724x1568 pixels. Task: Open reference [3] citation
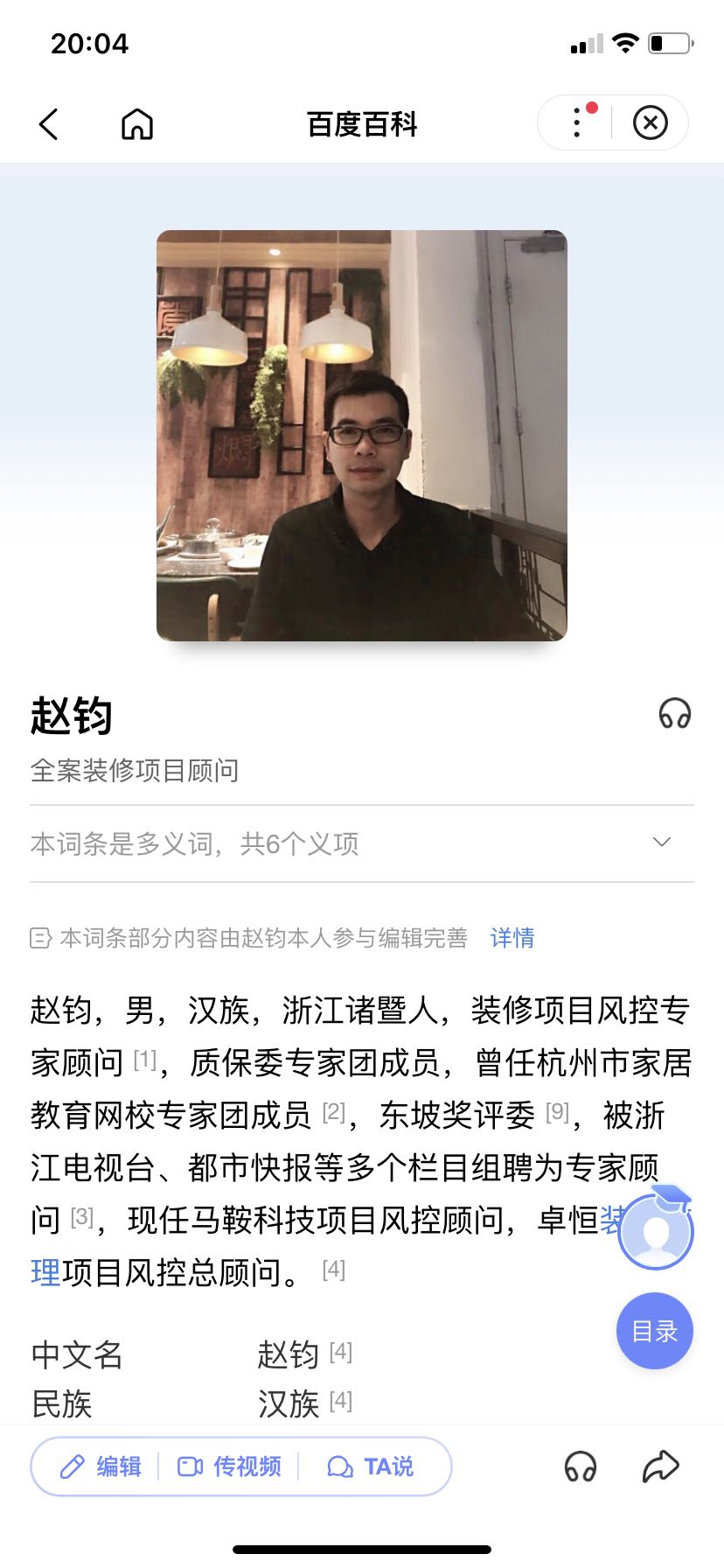[x=82, y=1217]
